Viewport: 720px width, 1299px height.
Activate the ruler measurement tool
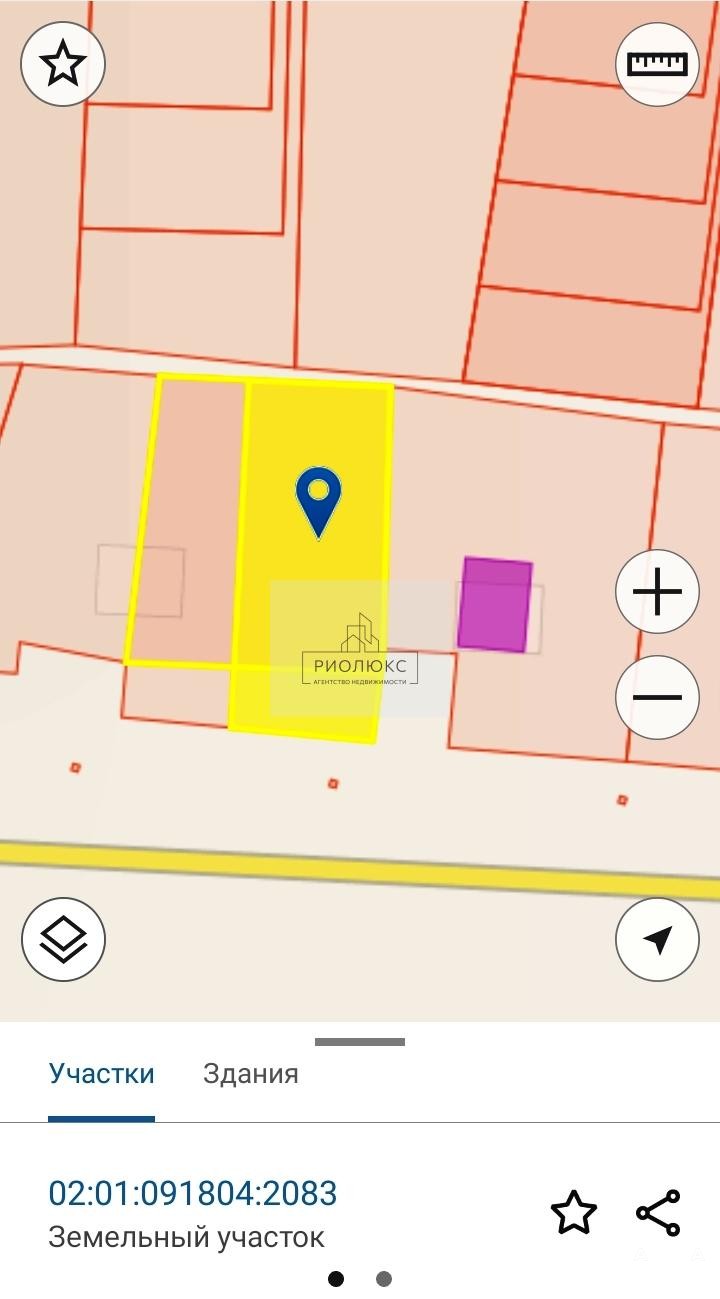(x=657, y=64)
